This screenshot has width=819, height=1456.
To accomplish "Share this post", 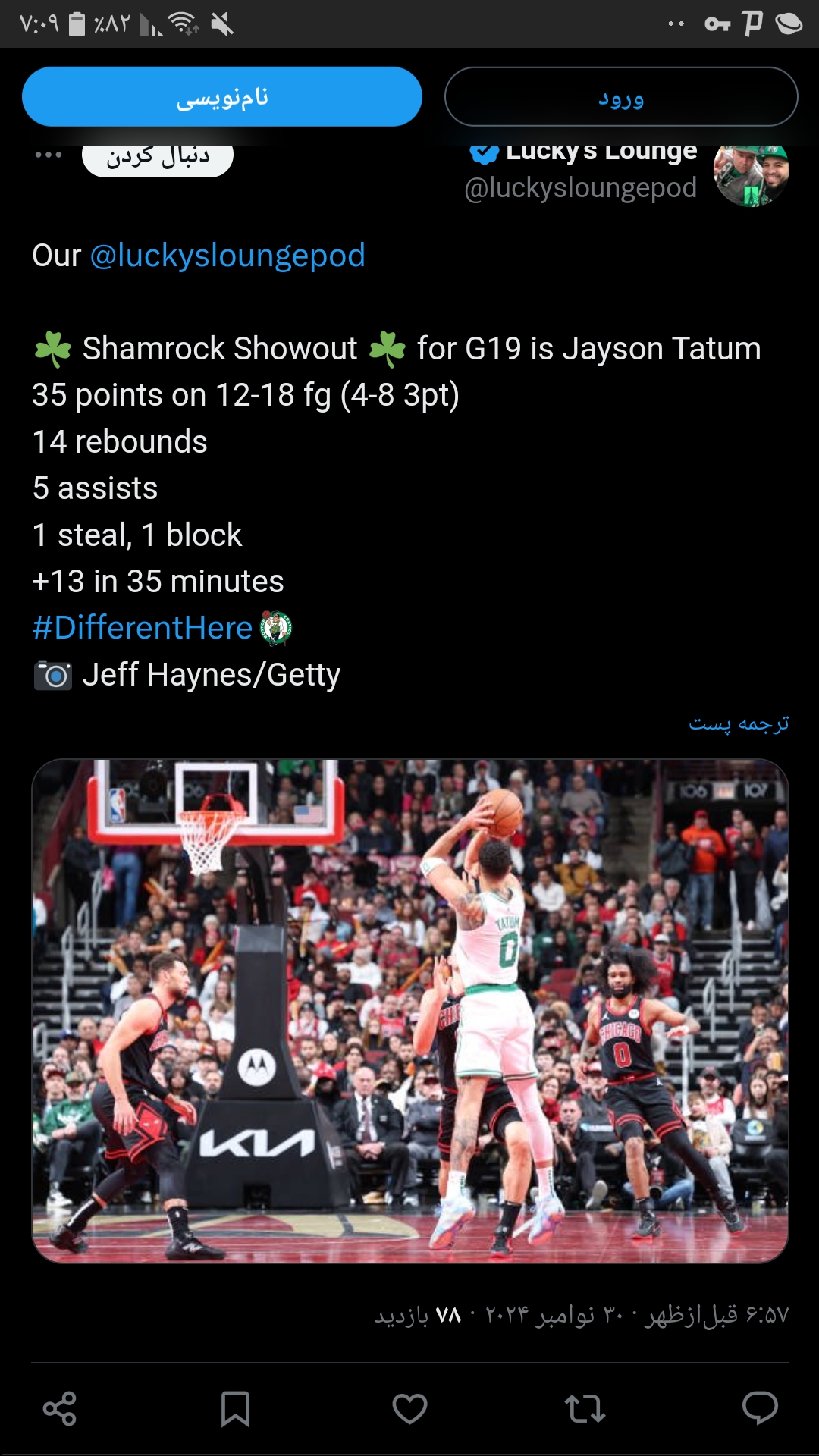I will 60,1409.
